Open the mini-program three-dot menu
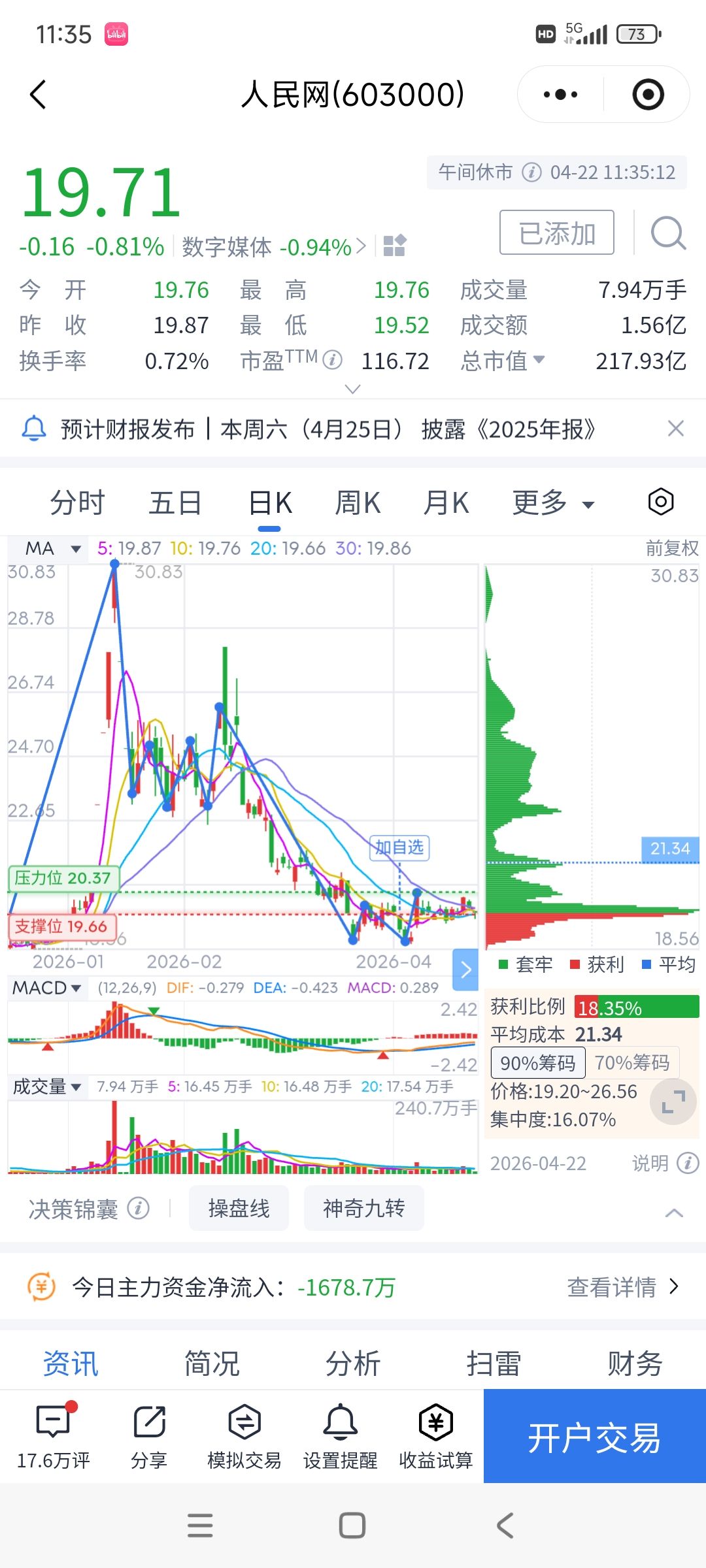This screenshot has height=1568, width=706. coord(561,95)
